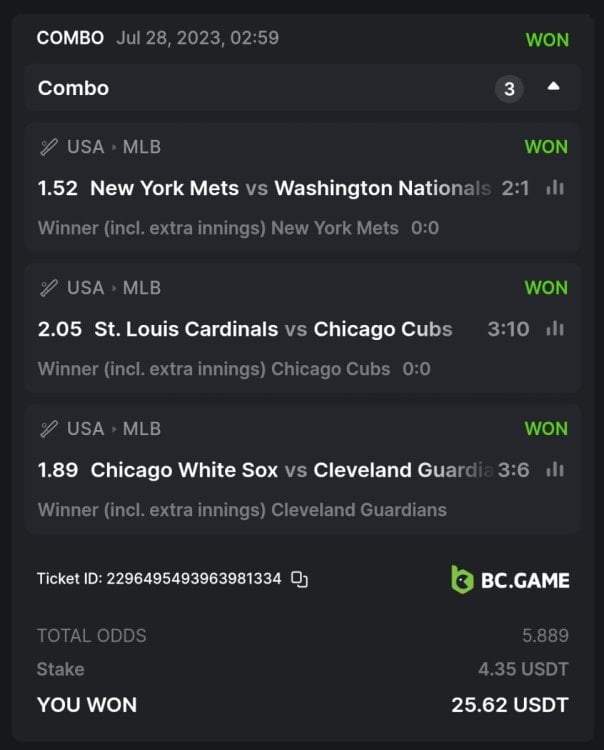
Task: Open stats for White Sox vs Guardians
Action: point(555,470)
